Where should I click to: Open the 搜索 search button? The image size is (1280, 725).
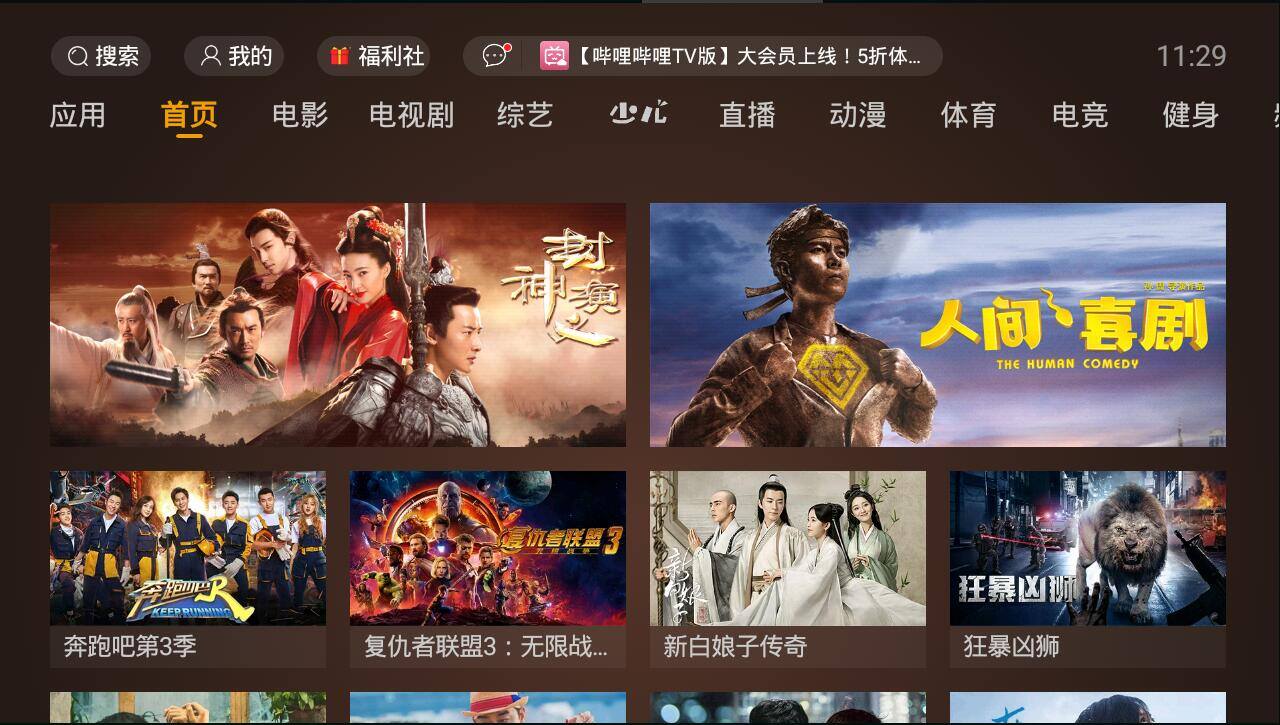click(x=101, y=56)
